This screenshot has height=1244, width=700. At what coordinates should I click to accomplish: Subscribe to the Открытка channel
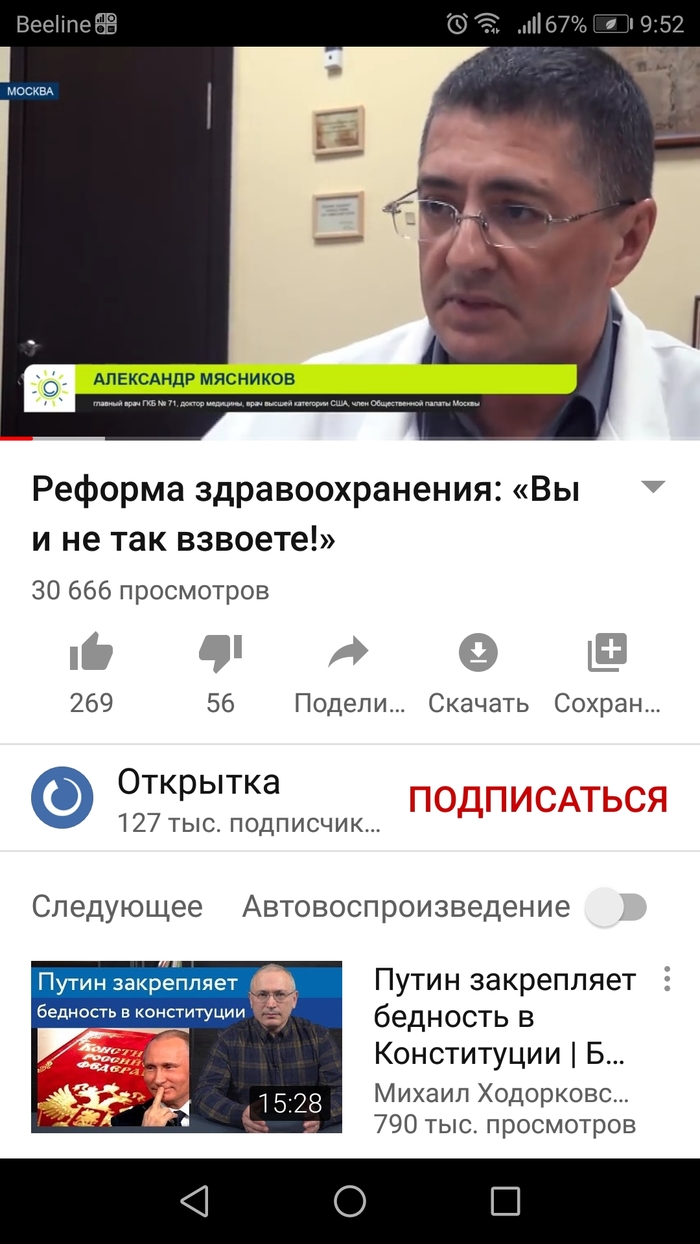pos(537,799)
